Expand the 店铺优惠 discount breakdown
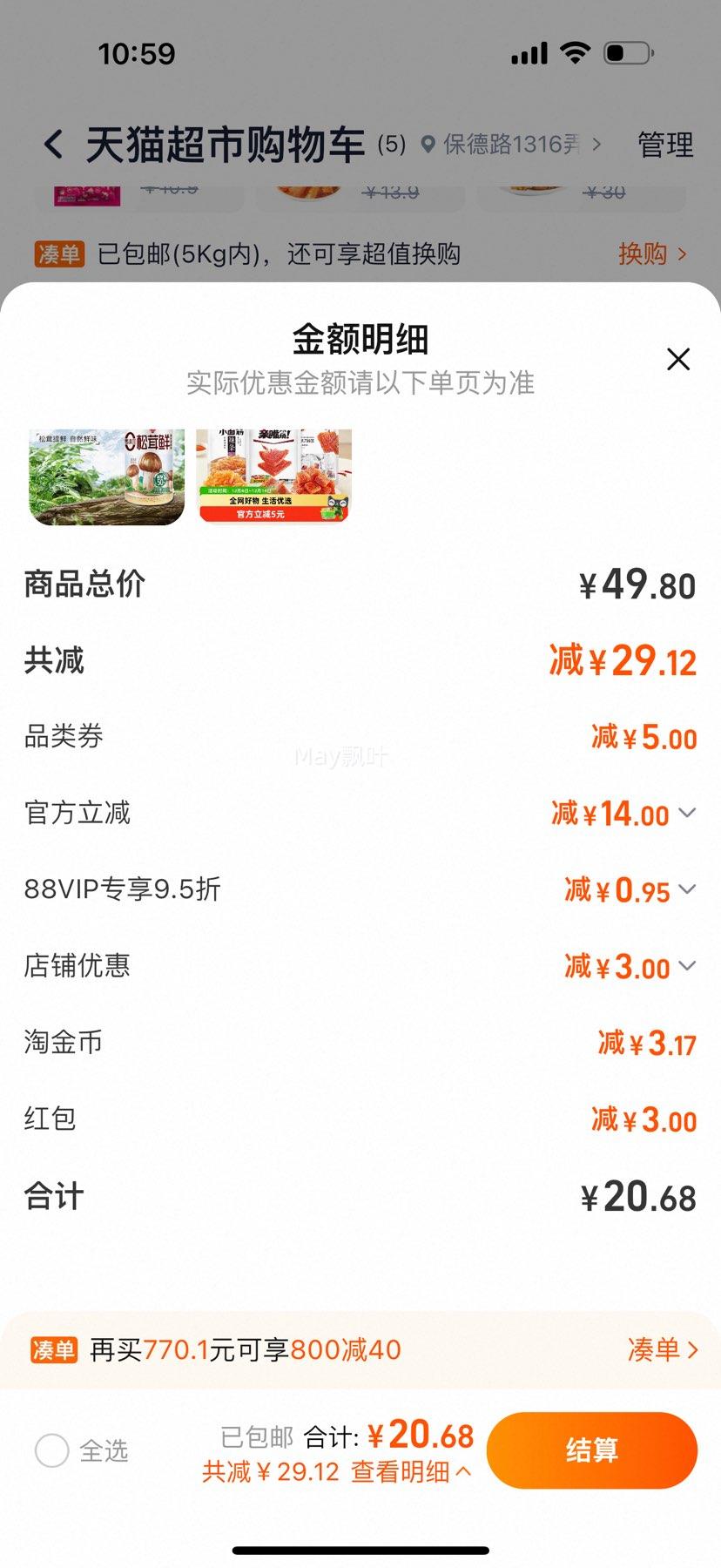 (687, 966)
